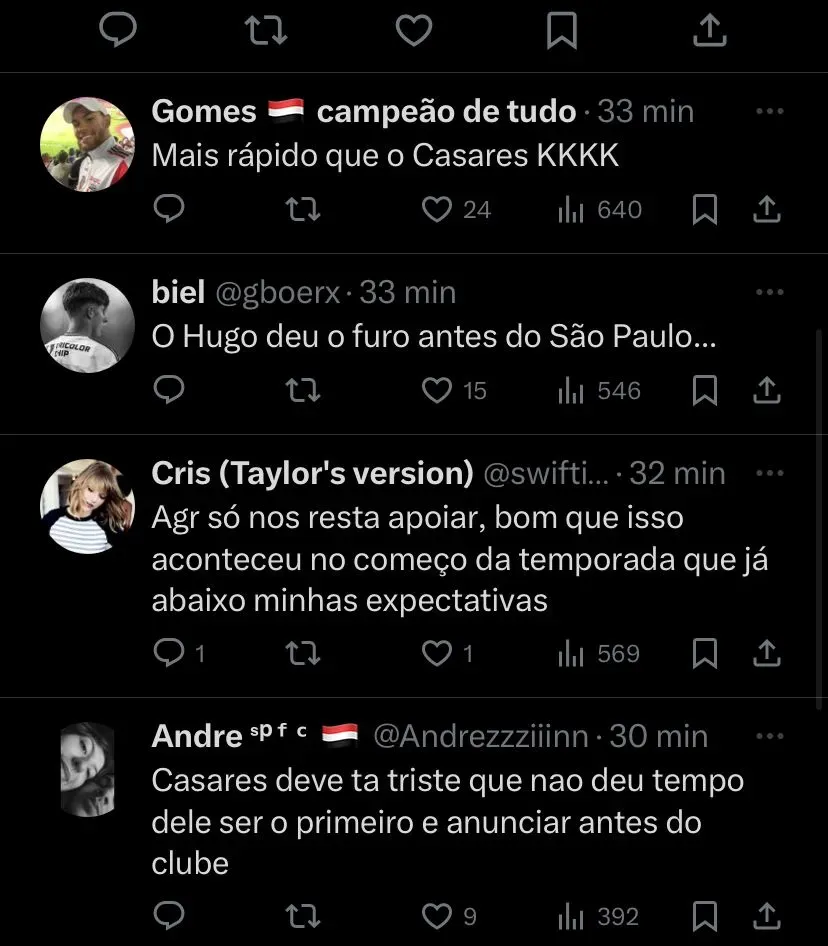Like Gomes's reply about Casares
The width and height of the screenshot is (828, 946).
(x=436, y=210)
